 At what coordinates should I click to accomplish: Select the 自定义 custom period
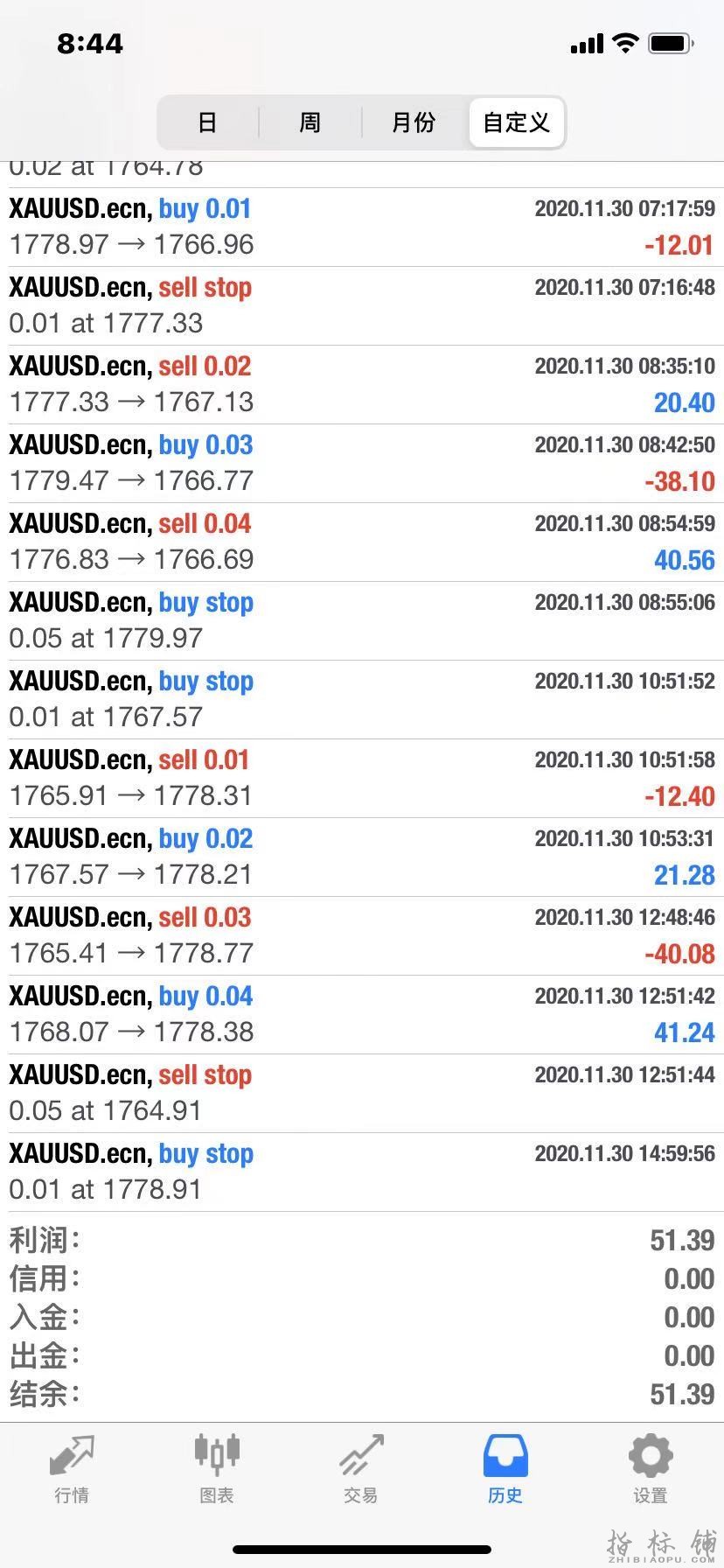coord(516,122)
